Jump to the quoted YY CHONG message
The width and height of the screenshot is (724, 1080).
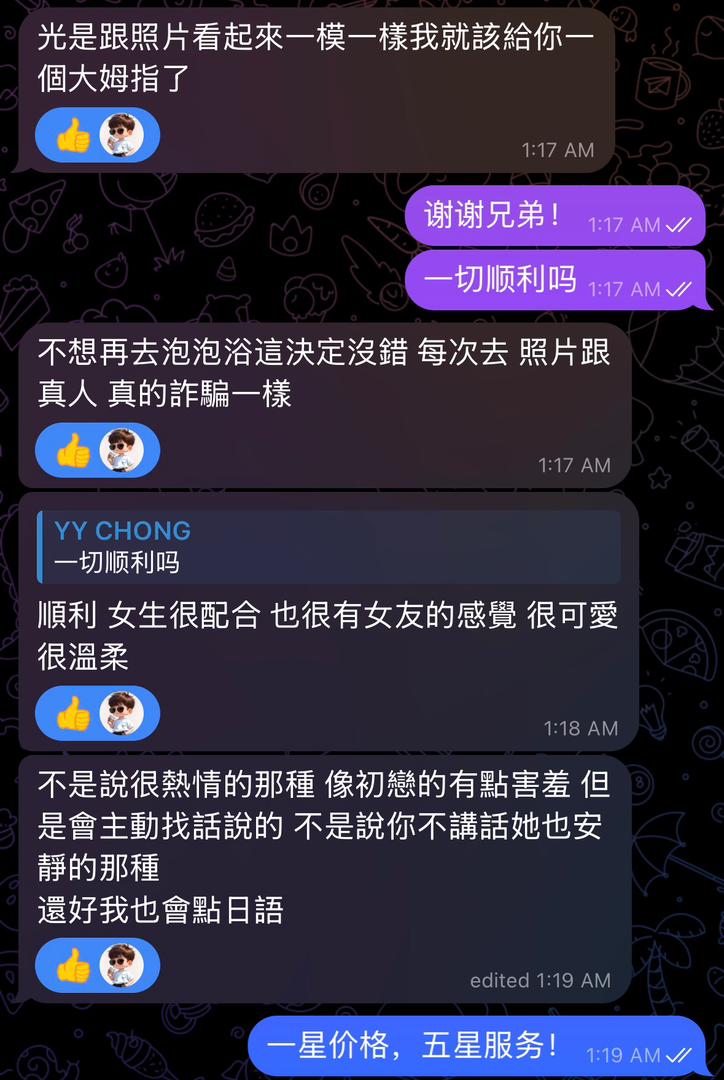coord(328,546)
